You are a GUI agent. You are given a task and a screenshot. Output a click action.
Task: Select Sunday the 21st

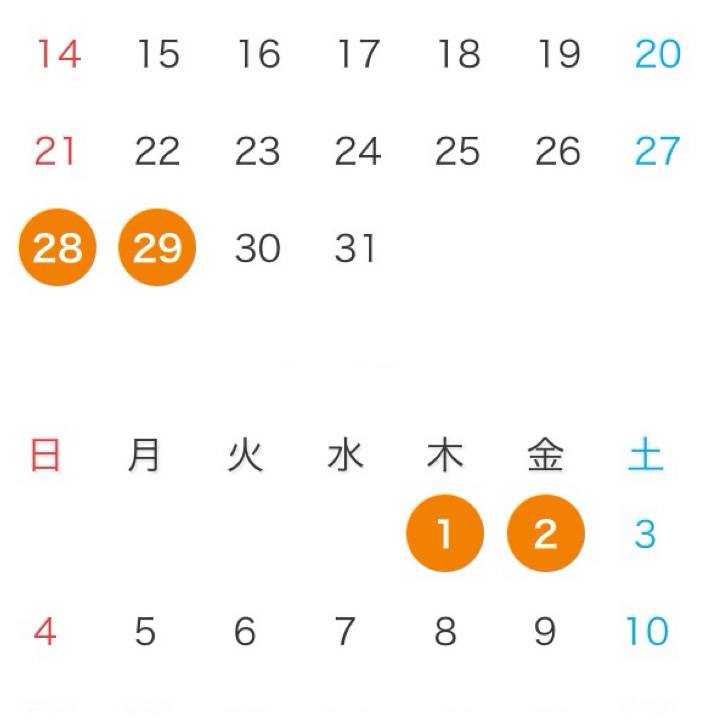pos(56,151)
